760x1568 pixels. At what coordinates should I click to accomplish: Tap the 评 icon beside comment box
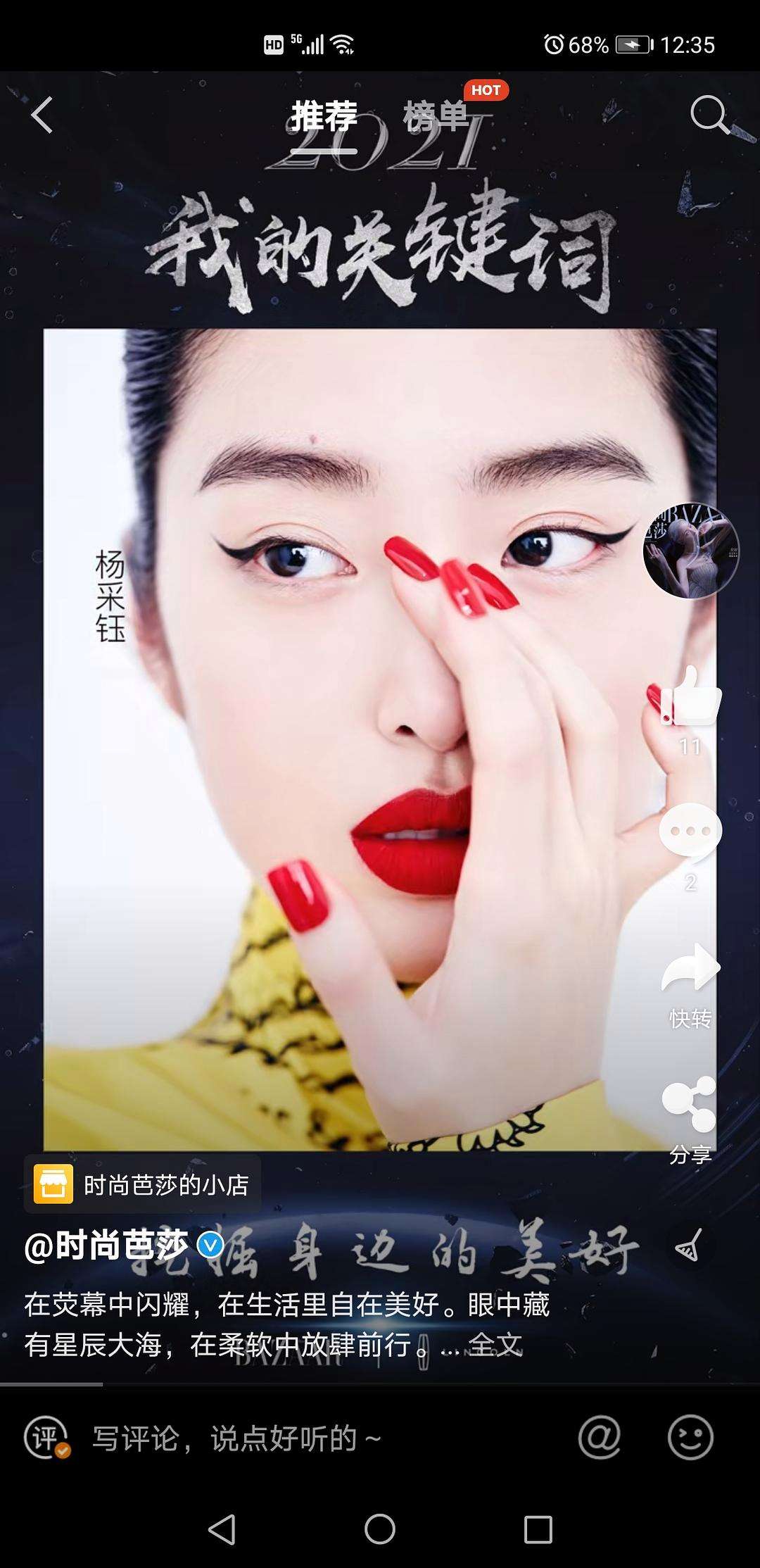coord(46,1438)
